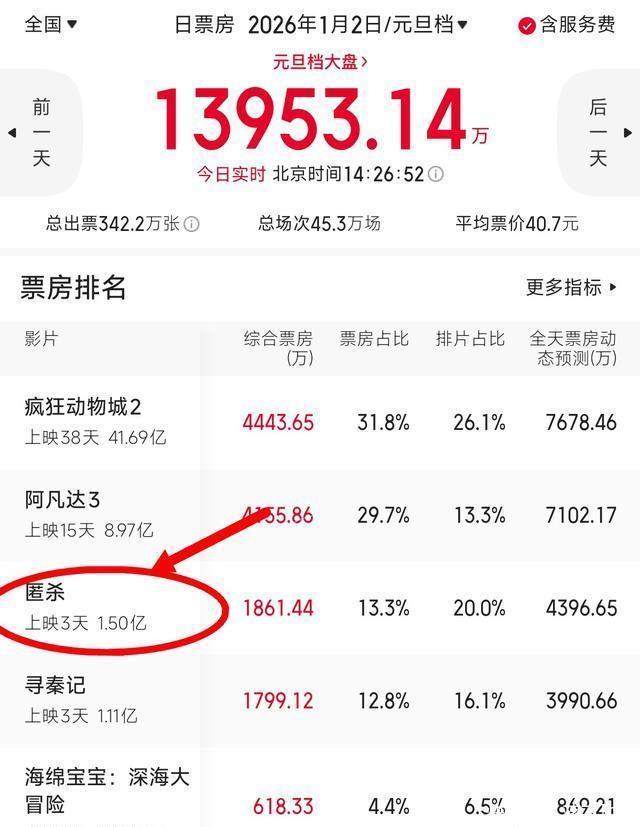Open the 元旦档大盘 link
The image size is (640, 827).
pyautogui.click(x=320, y=62)
